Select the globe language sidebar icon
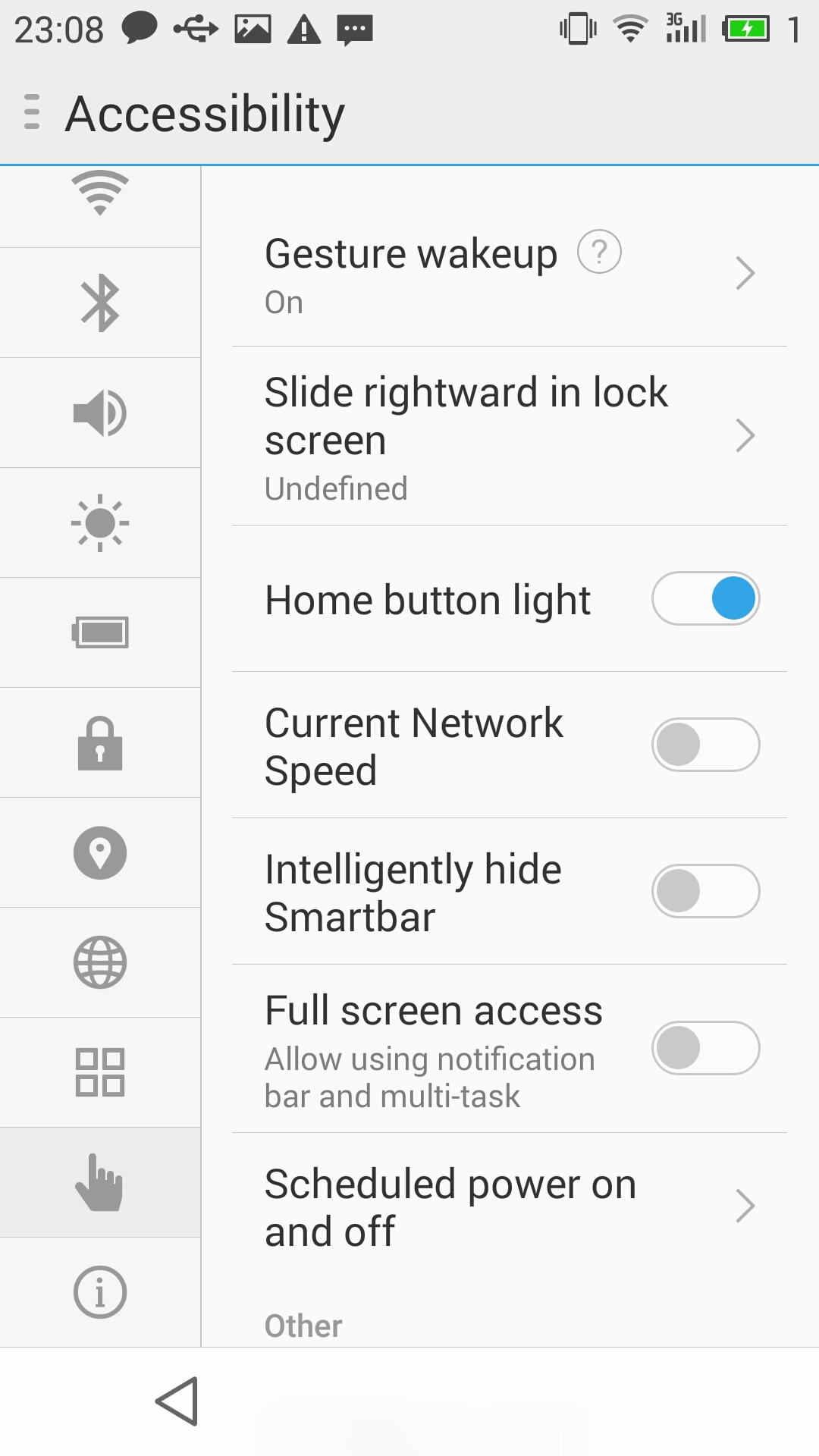This screenshot has height=1456, width=819. coord(100,963)
